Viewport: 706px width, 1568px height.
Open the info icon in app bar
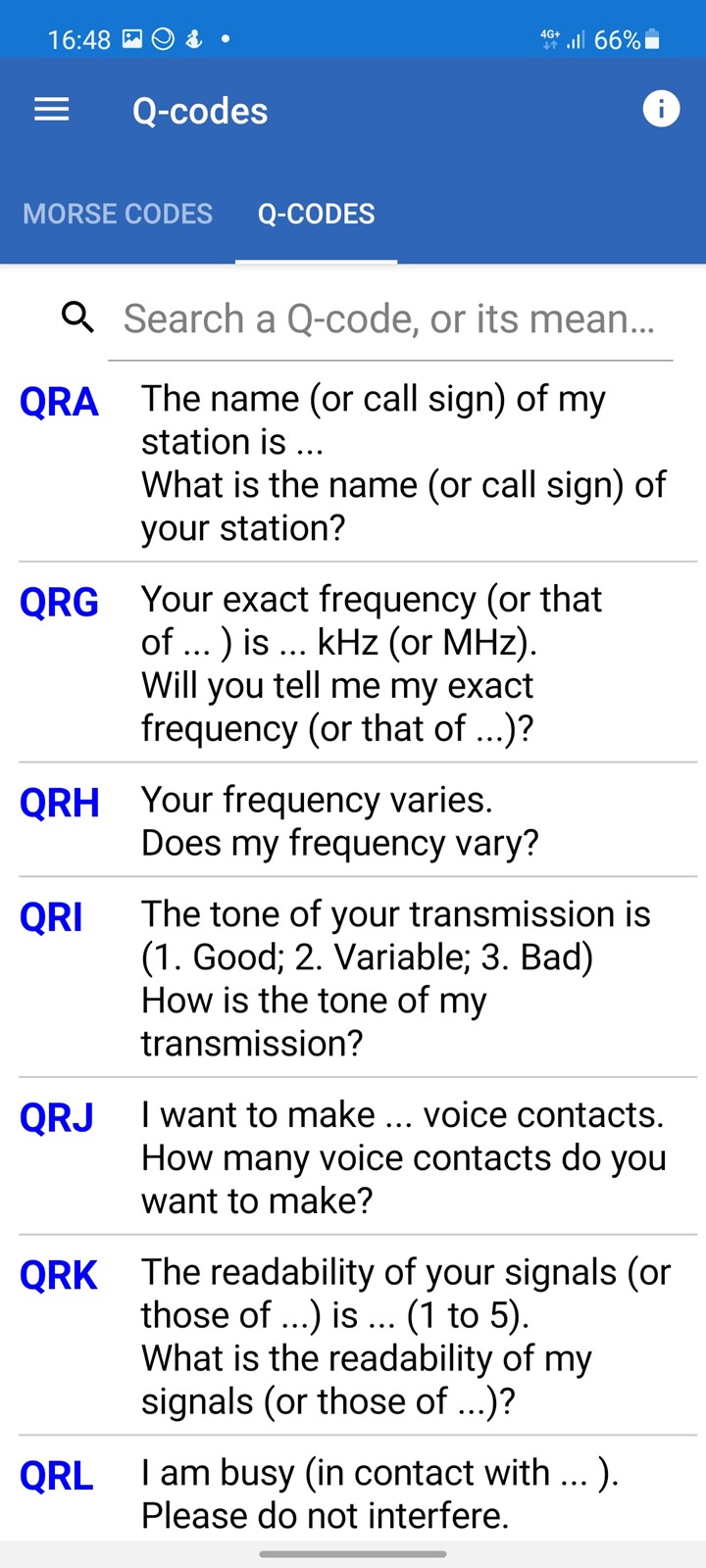(661, 109)
